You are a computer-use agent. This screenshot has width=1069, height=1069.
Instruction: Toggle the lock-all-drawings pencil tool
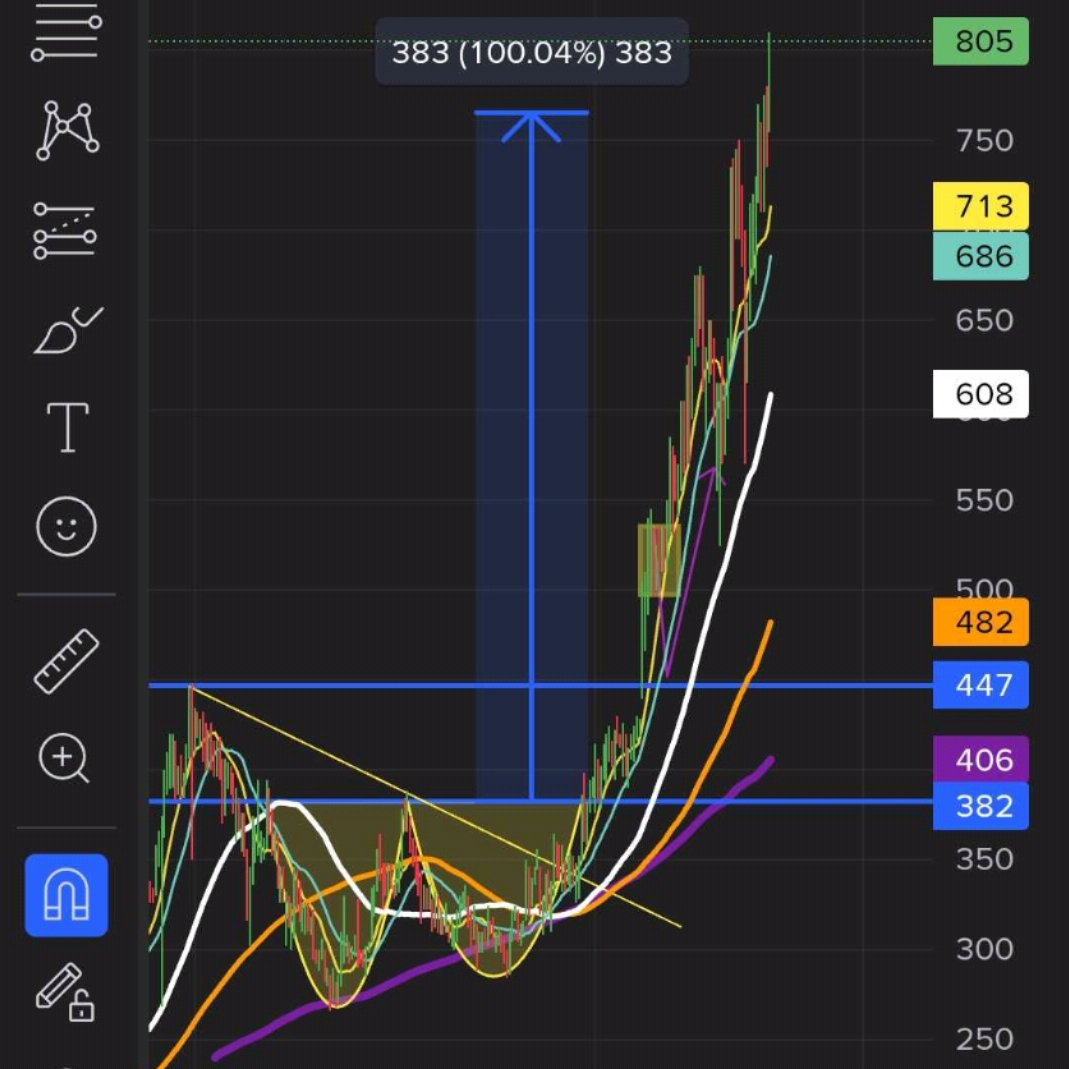click(x=65, y=991)
